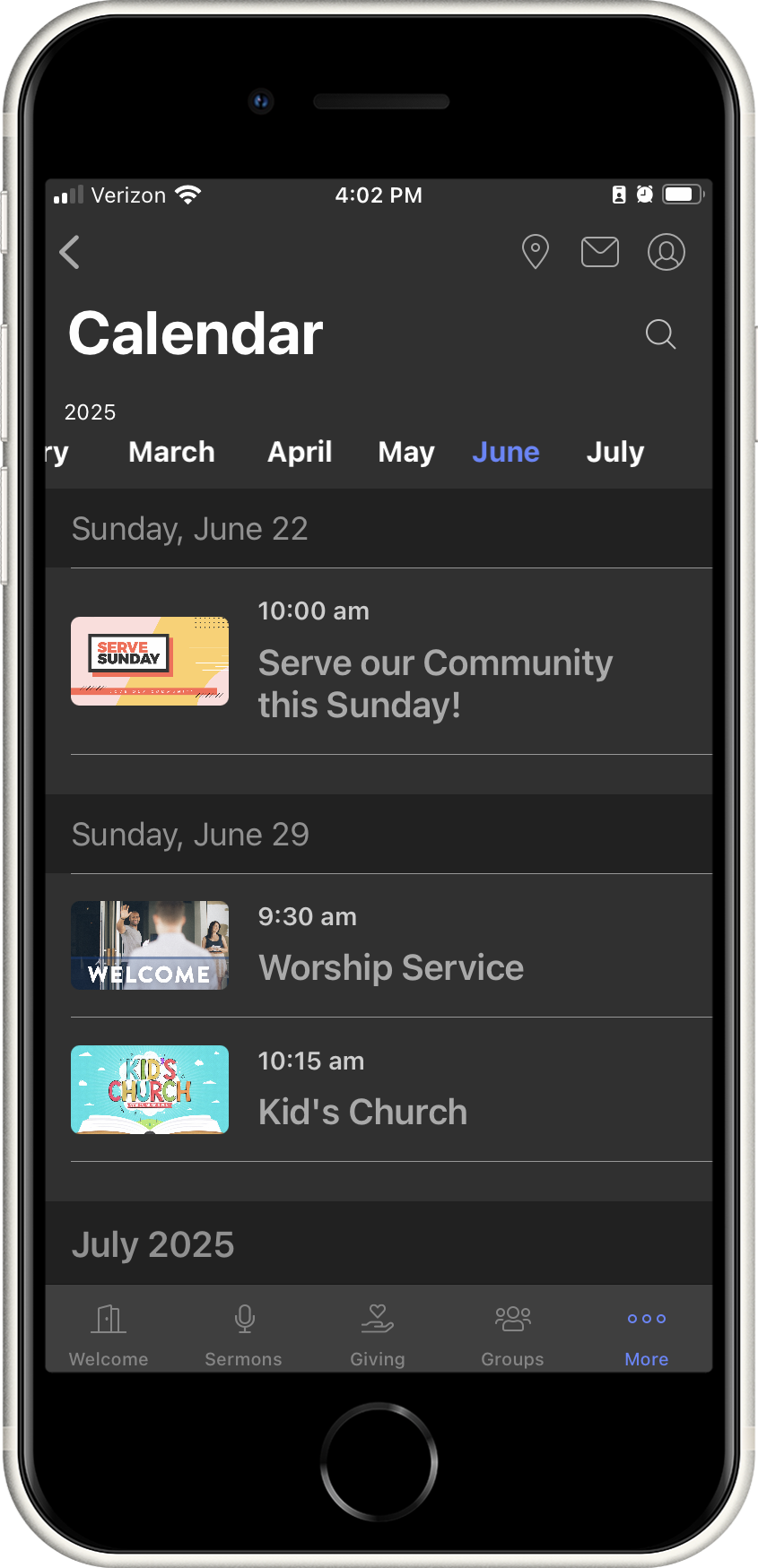Switch to the March tab
Viewport: 758px width, 1568px height.
pyautogui.click(x=171, y=452)
